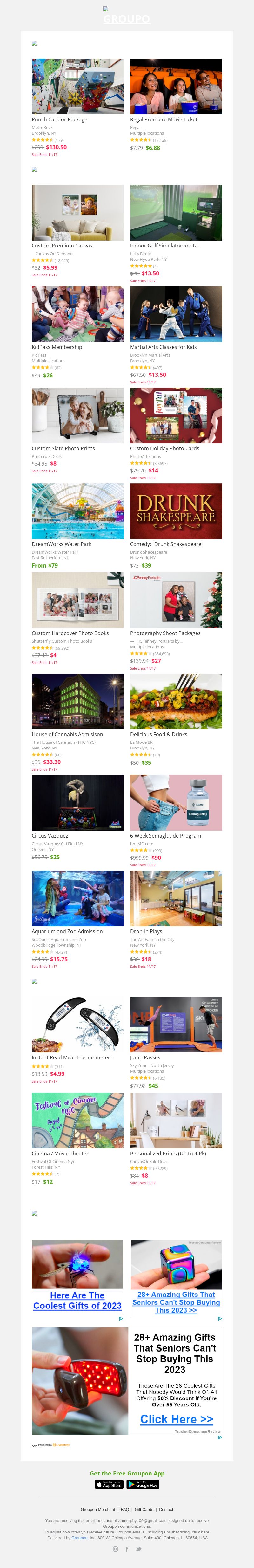View the DreamWorks Water Park deal
Image resolution: width=254 pixels, height=1568 pixels.
pos(77,511)
